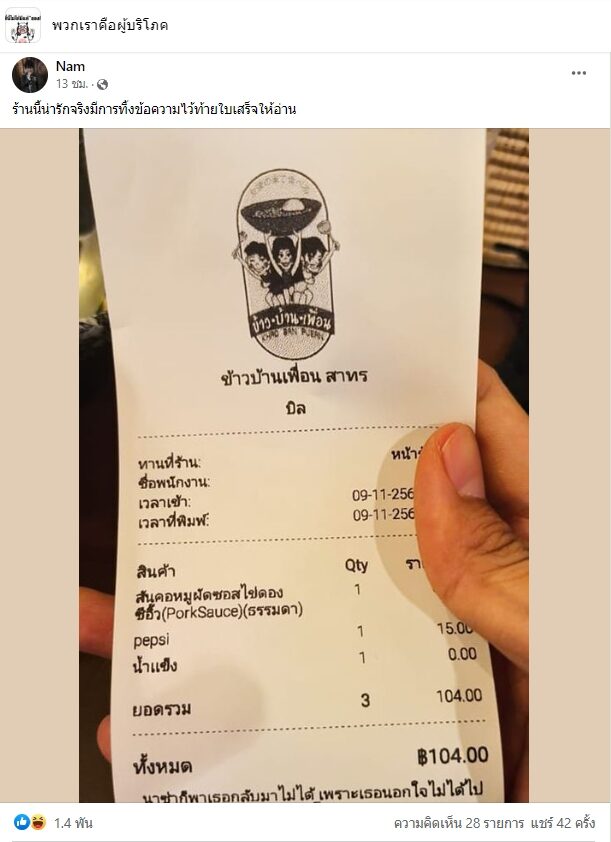View the receipt photo full screen
This screenshot has height=842, width=611.
304,465
